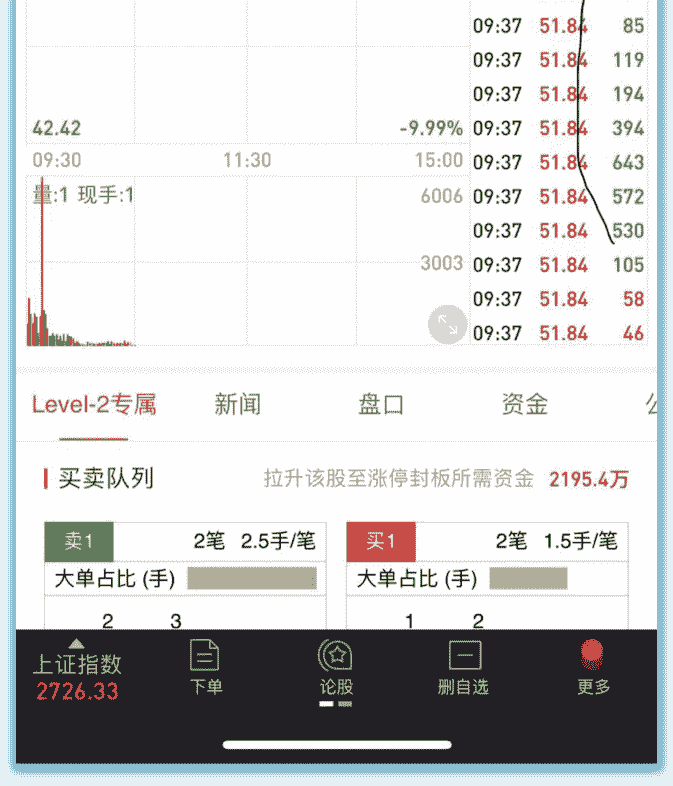Switch to the 新闻 tab
Viewport: 673px width, 786px height.
pos(238,404)
